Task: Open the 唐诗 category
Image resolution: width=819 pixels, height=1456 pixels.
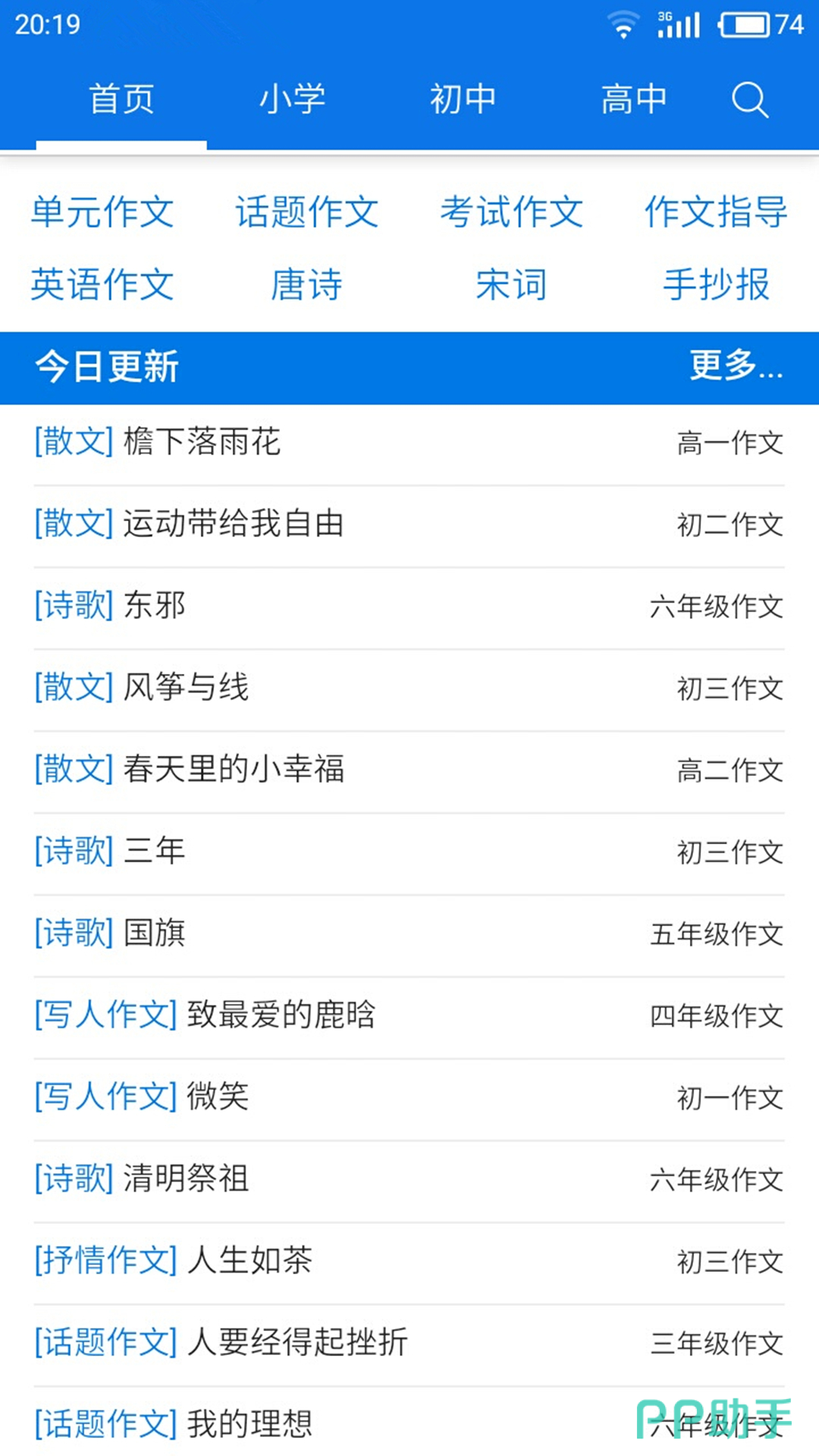Action: (307, 285)
